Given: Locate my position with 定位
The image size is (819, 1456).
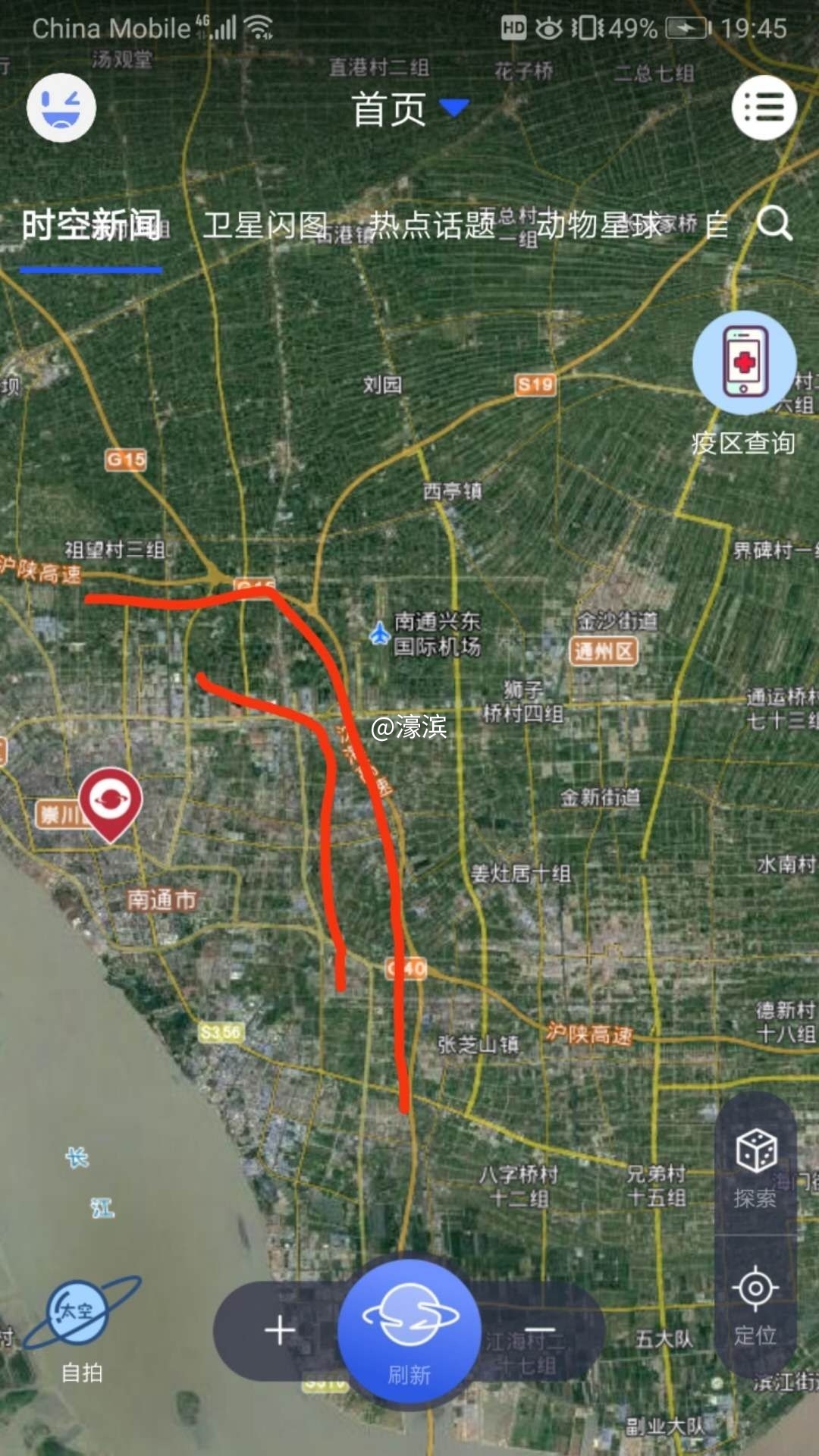Looking at the screenshot, I should tap(755, 1304).
